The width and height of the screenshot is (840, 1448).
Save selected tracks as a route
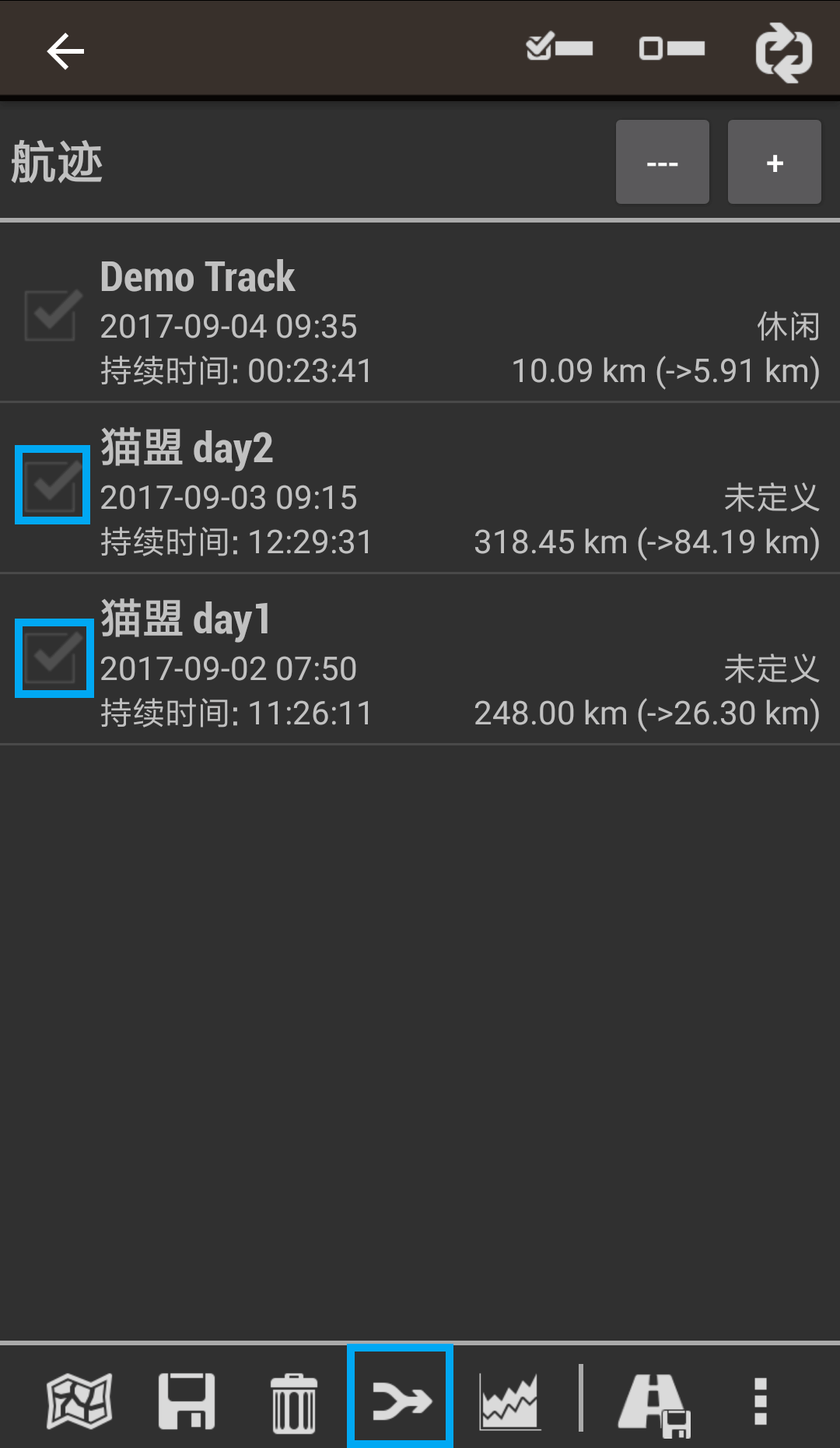(x=653, y=1401)
